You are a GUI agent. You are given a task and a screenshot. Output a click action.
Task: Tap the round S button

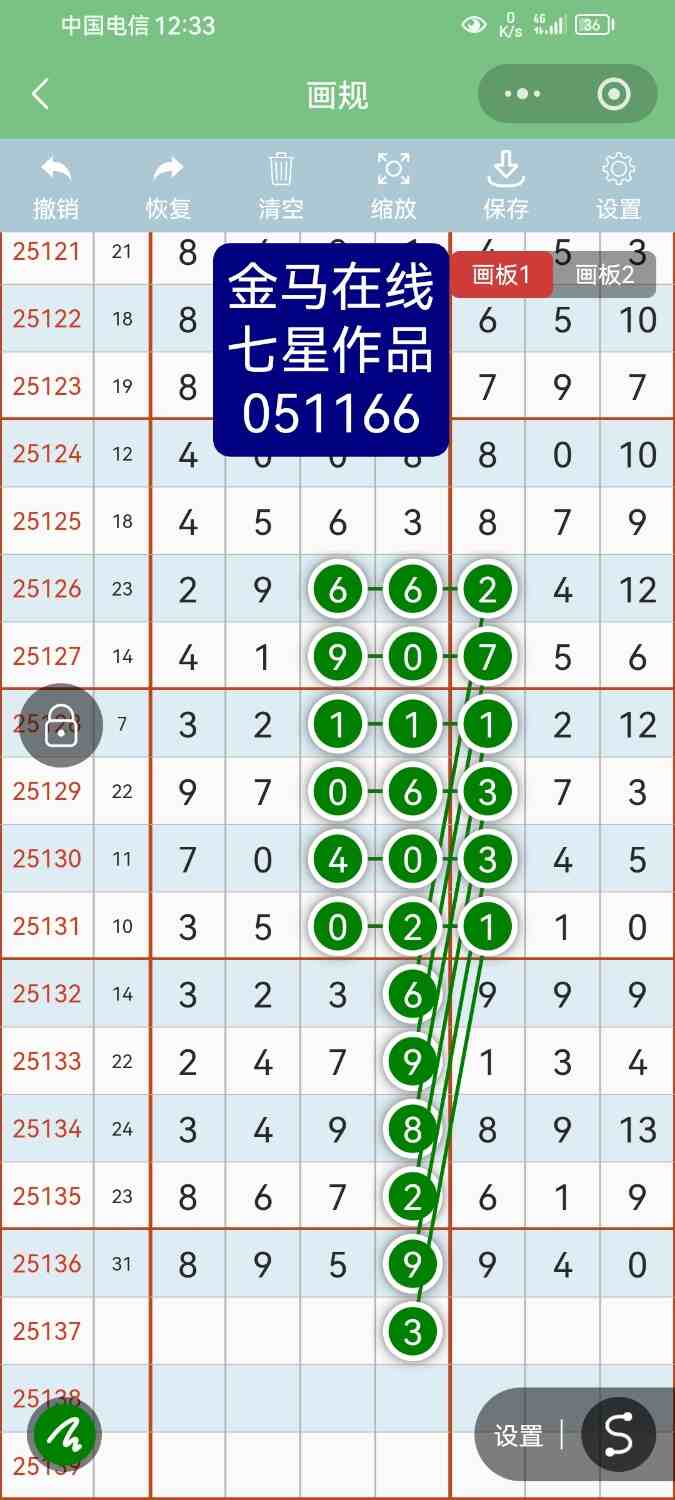618,1435
